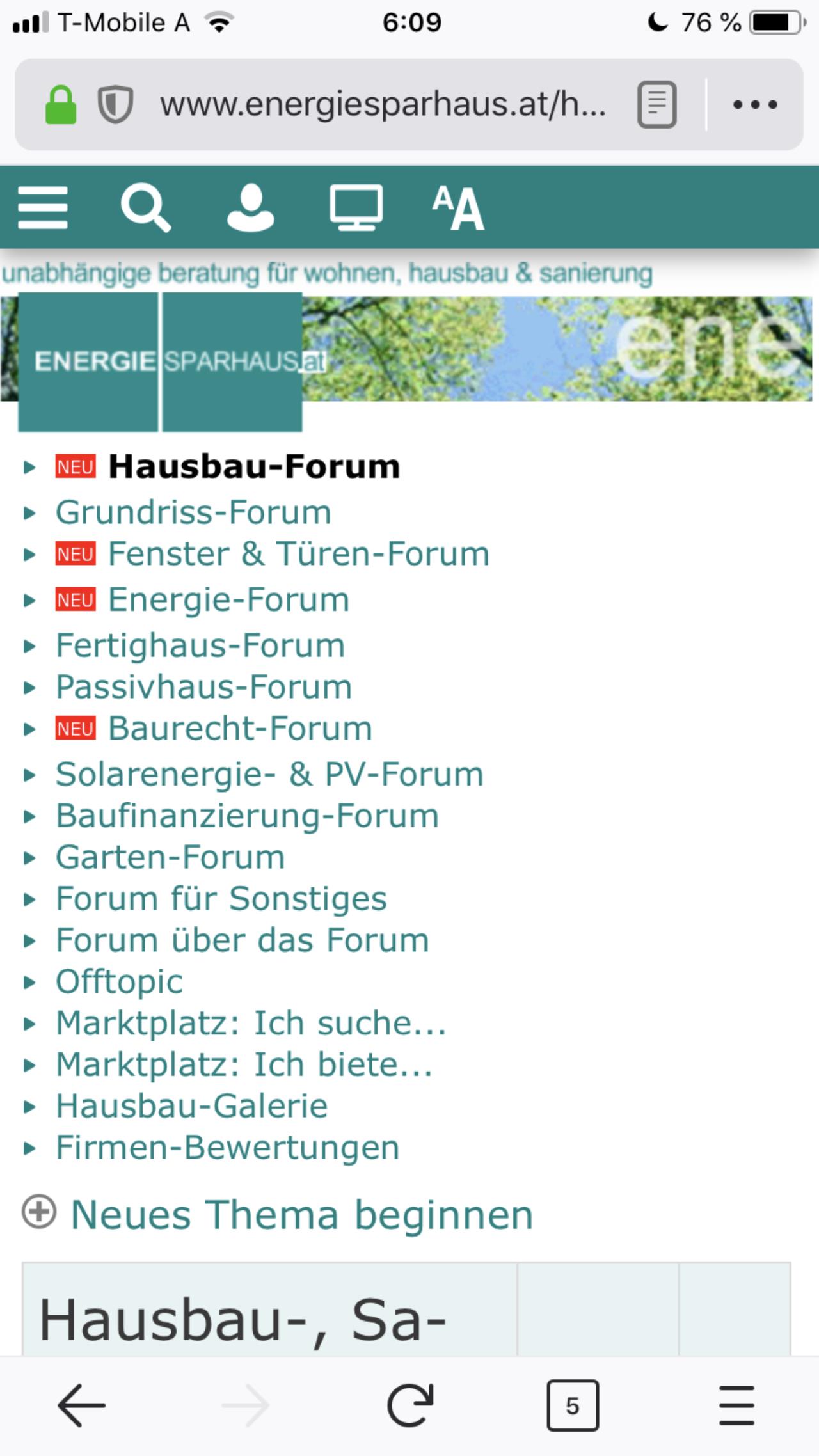Viewport: 819px width, 1456px height.
Task: Open Grundriss-Forum
Action: (193, 512)
